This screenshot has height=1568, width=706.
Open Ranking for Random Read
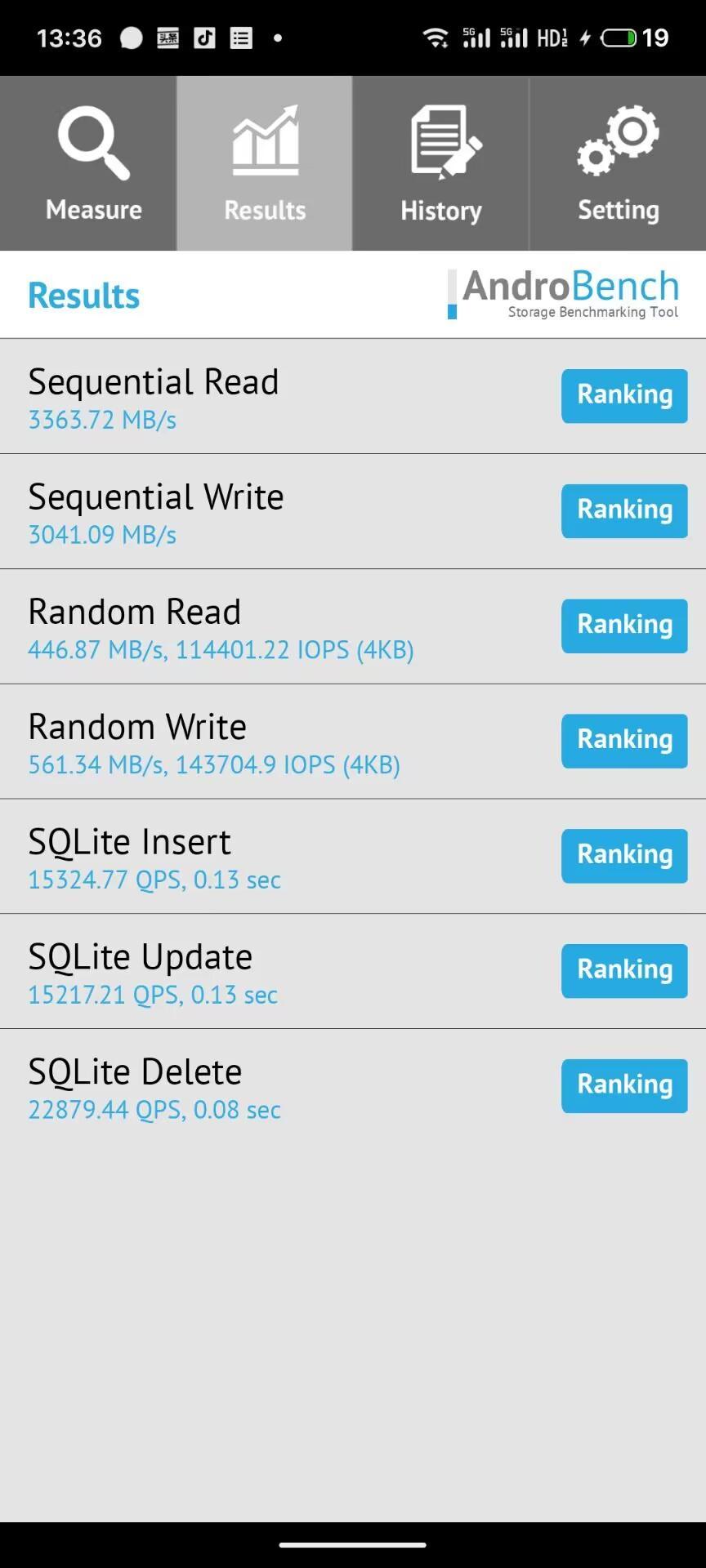click(x=624, y=626)
